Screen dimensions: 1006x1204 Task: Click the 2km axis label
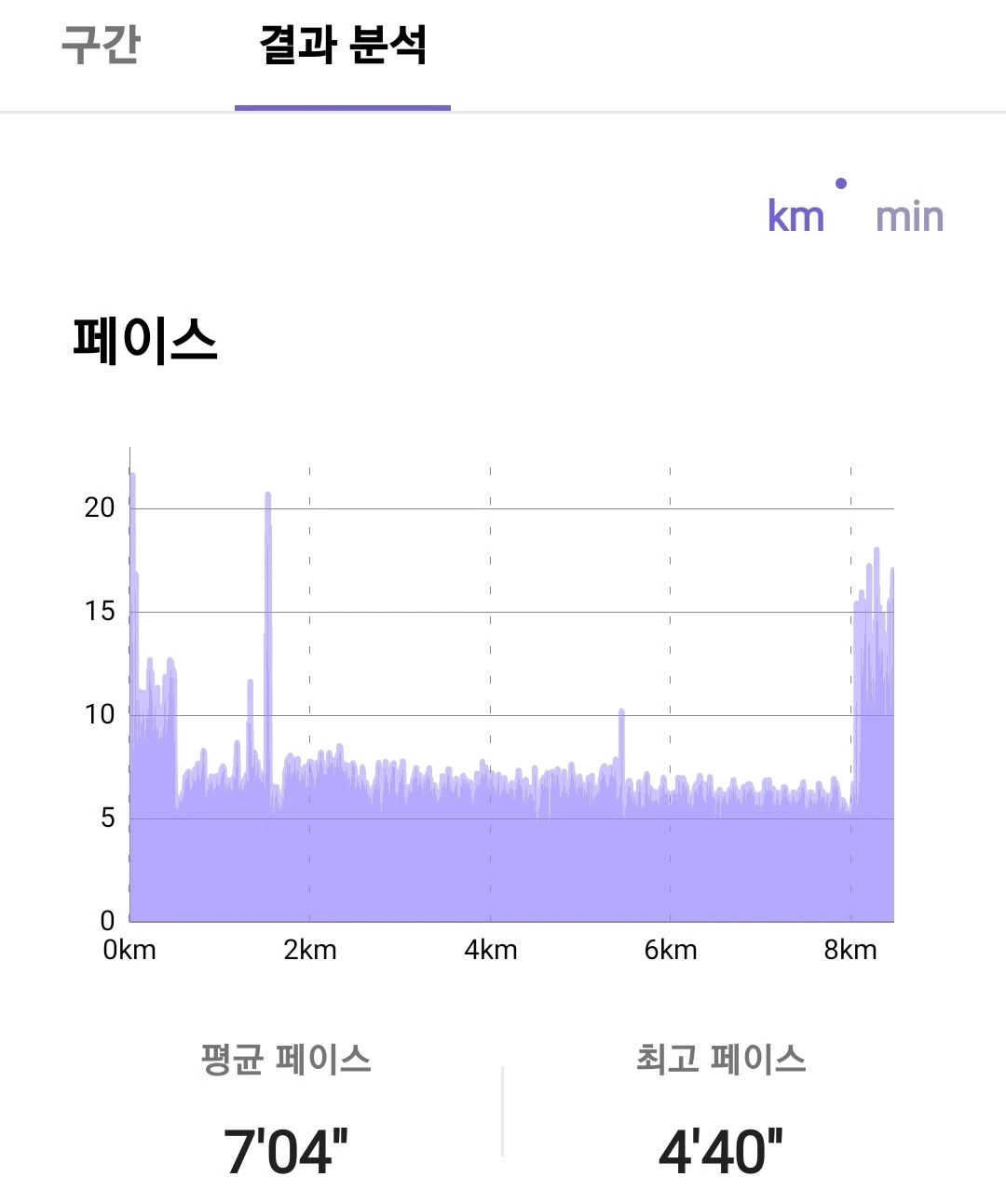tap(312, 951)
